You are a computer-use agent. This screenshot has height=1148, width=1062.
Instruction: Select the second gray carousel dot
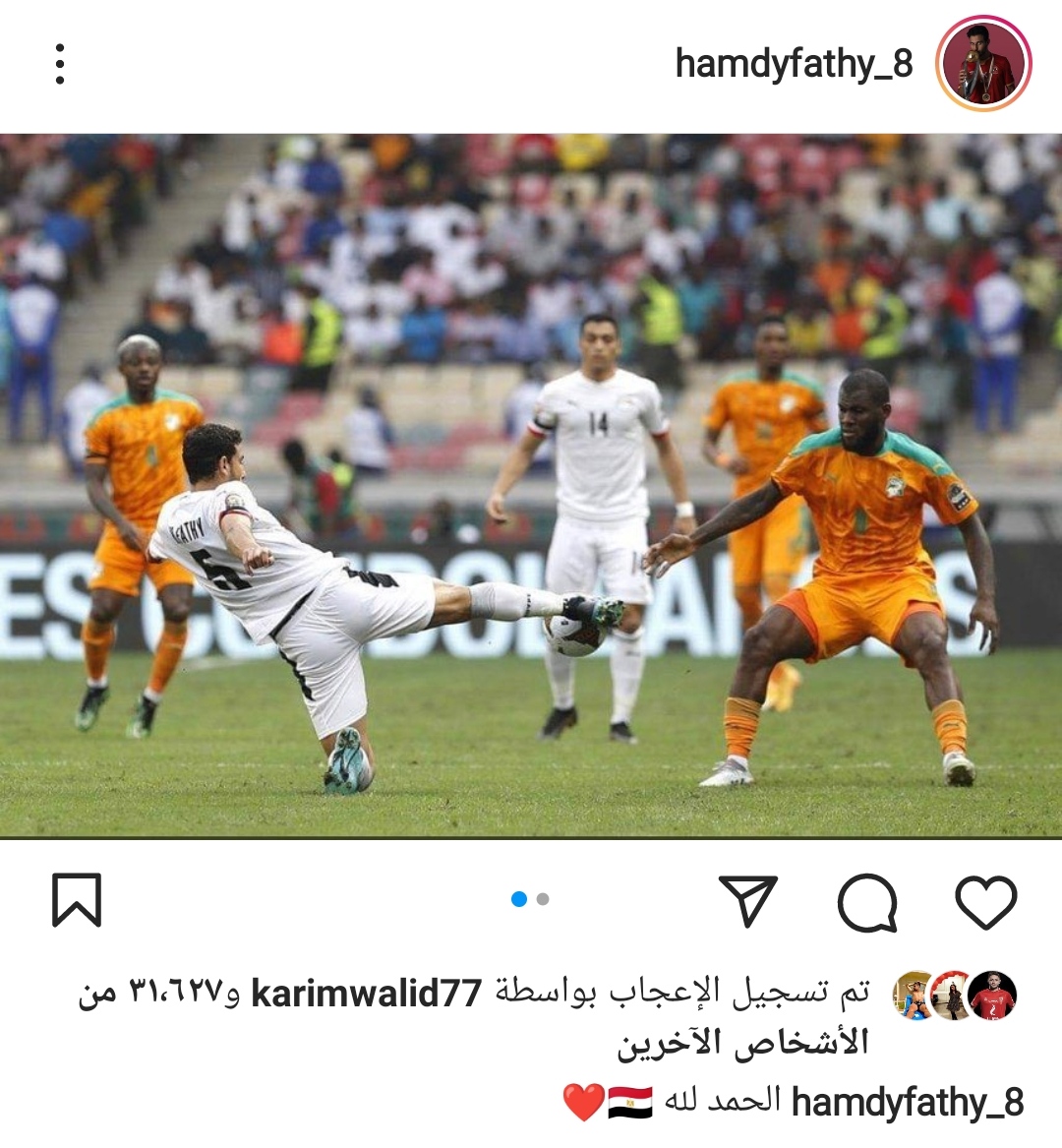[543, 897]
